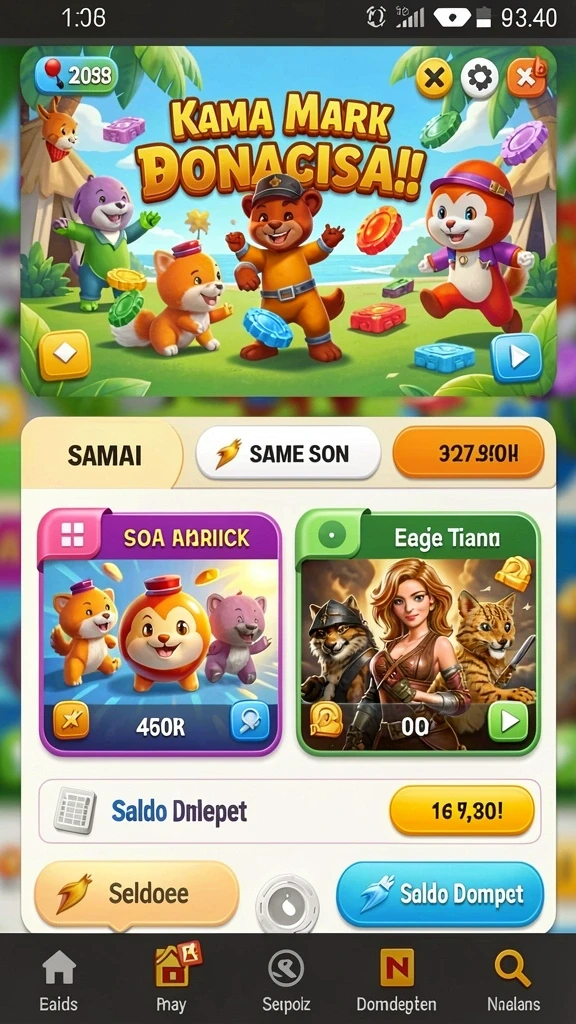
Task: Select the SAME SON tab
Action: pos(288,453)
